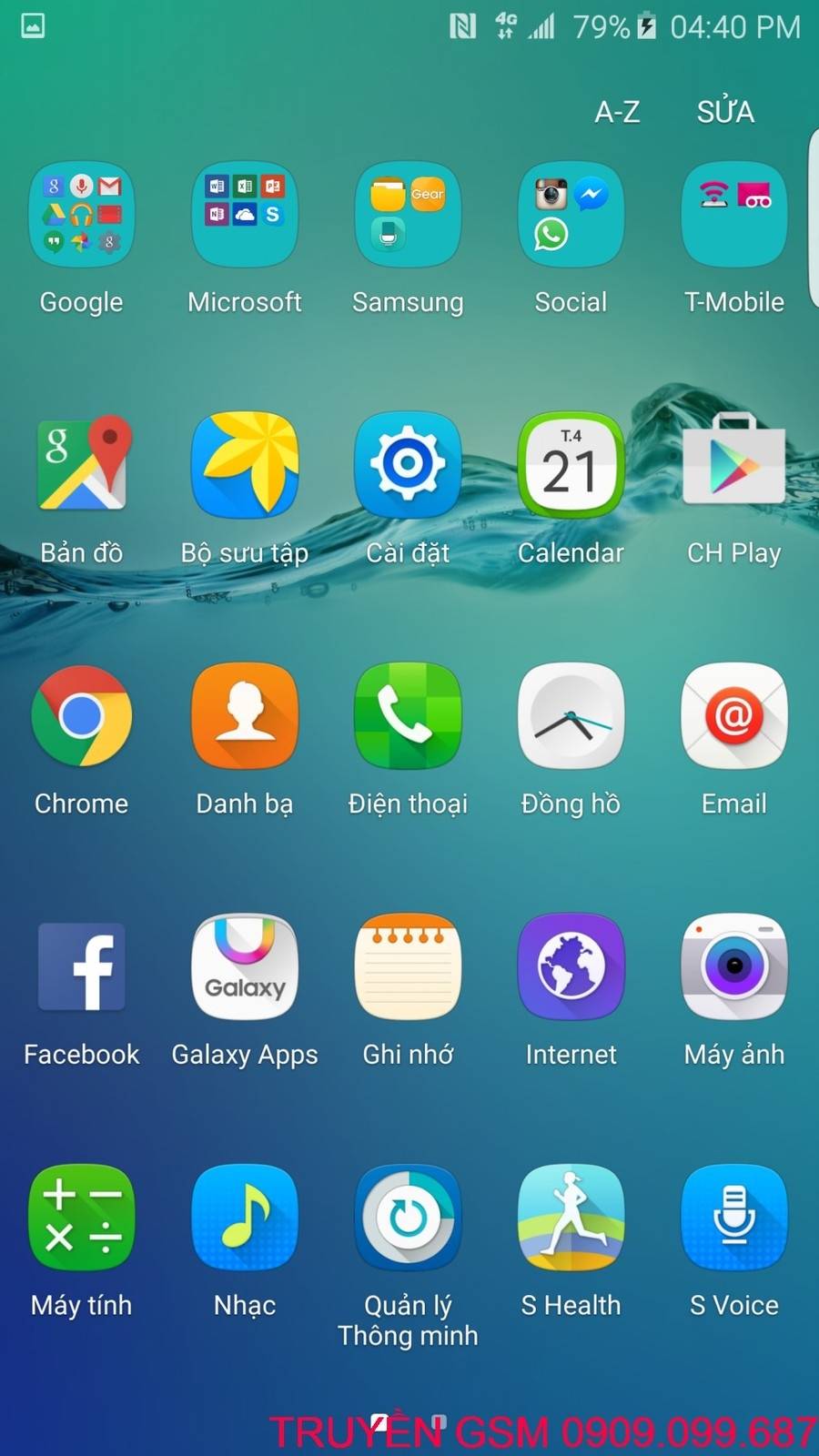The height and width of the screenshot is (1456, 819).
Task: Open the Microsoft folder
Action: (245, 215)
